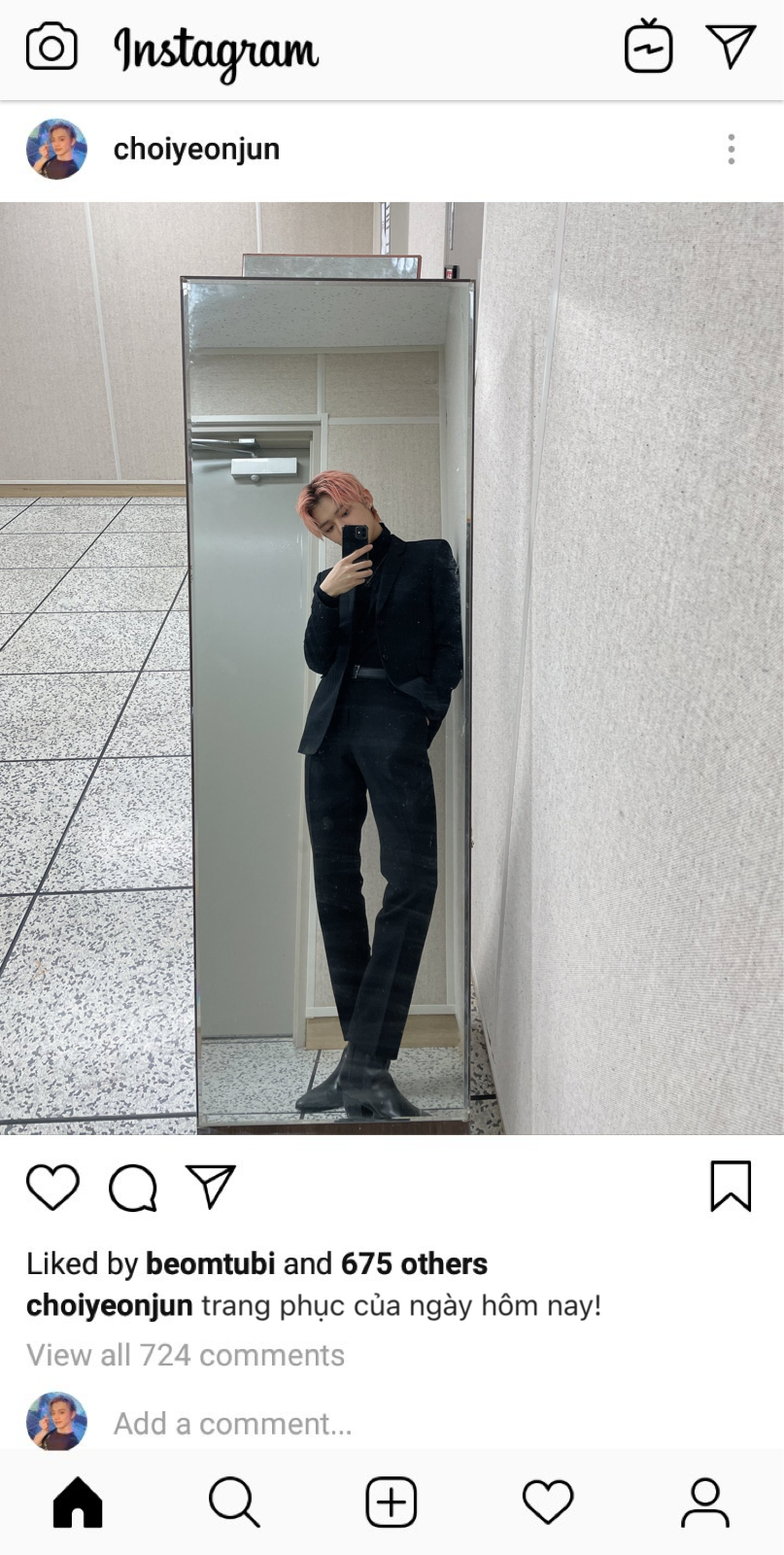This screenshot has height=1555, width=784.
Task: Like choiyeonjun's post with the heart
Action: (x=52, y=1187)
